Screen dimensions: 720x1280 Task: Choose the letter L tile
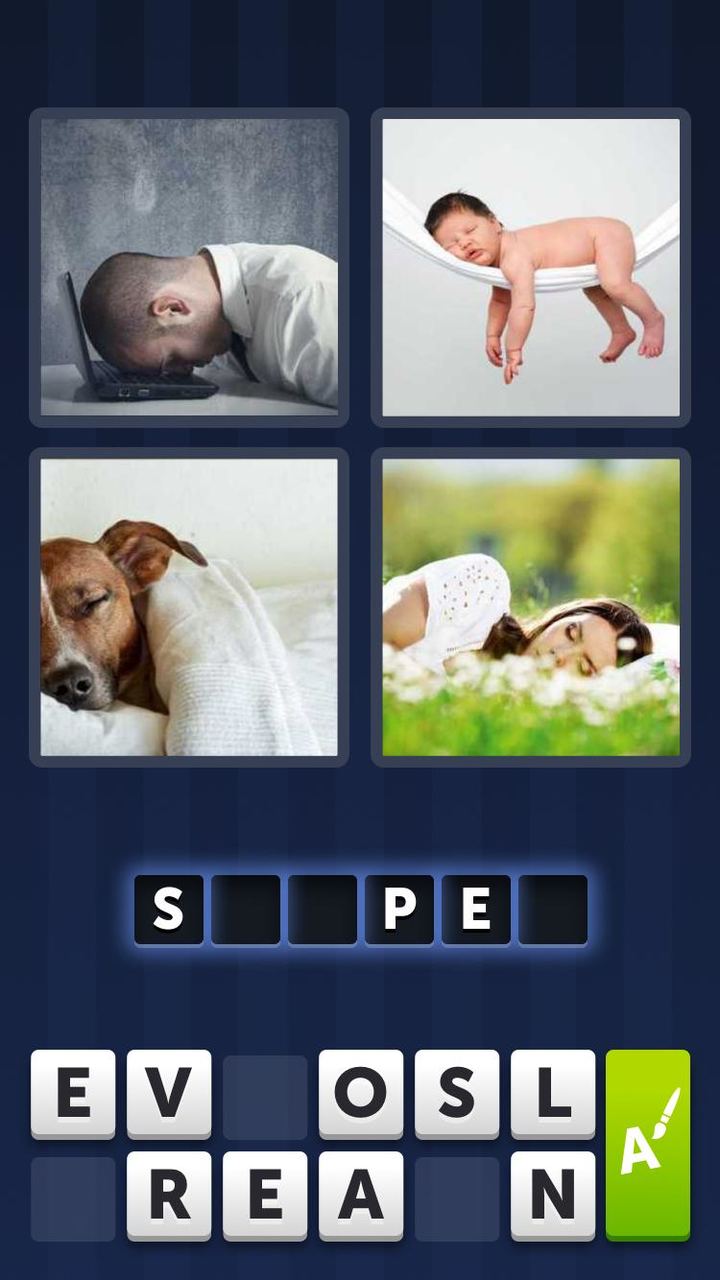(x=553, y=1093)
